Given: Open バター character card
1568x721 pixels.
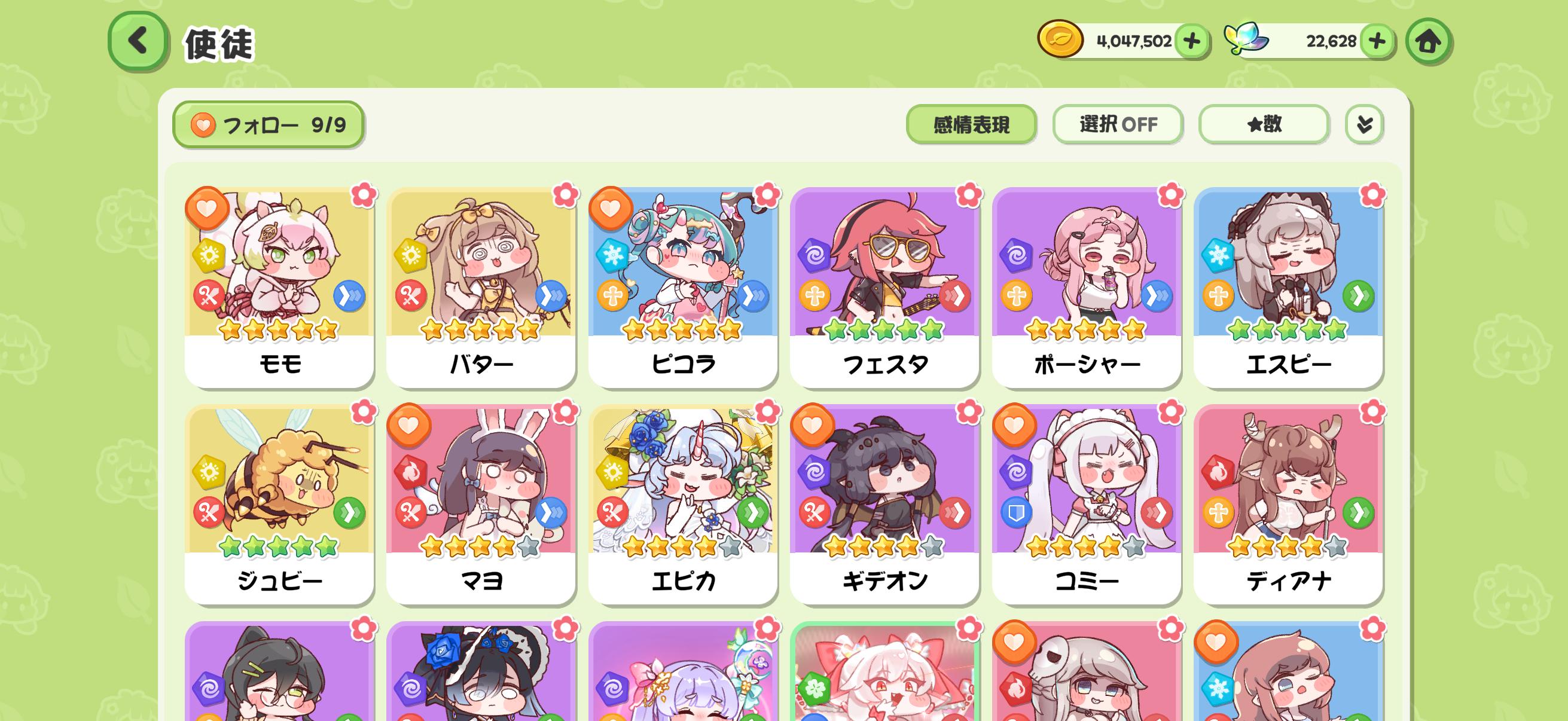Looking at the screenshot, I should click(481, 287).
